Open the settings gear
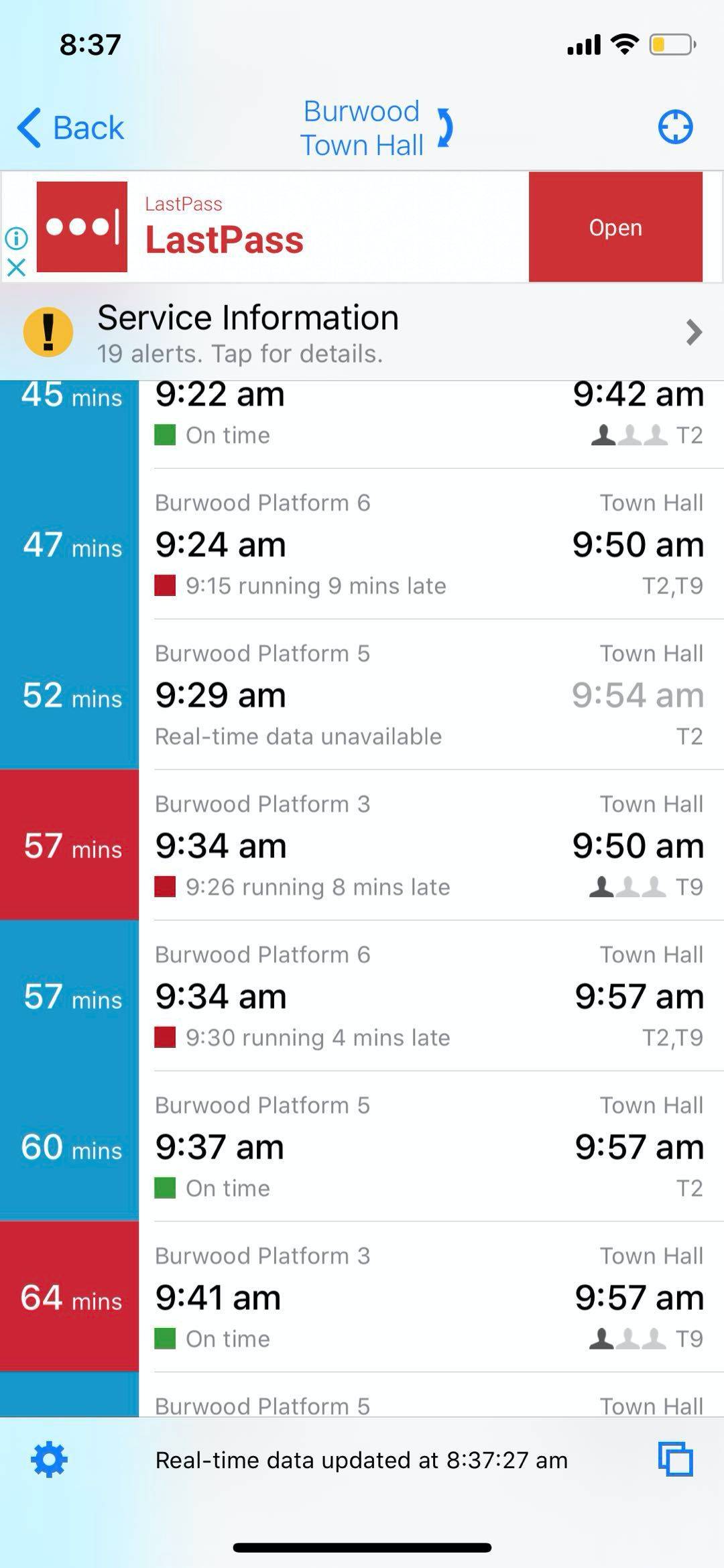The height and width of the screenshot is (1568, 724). click(49, 1459)
